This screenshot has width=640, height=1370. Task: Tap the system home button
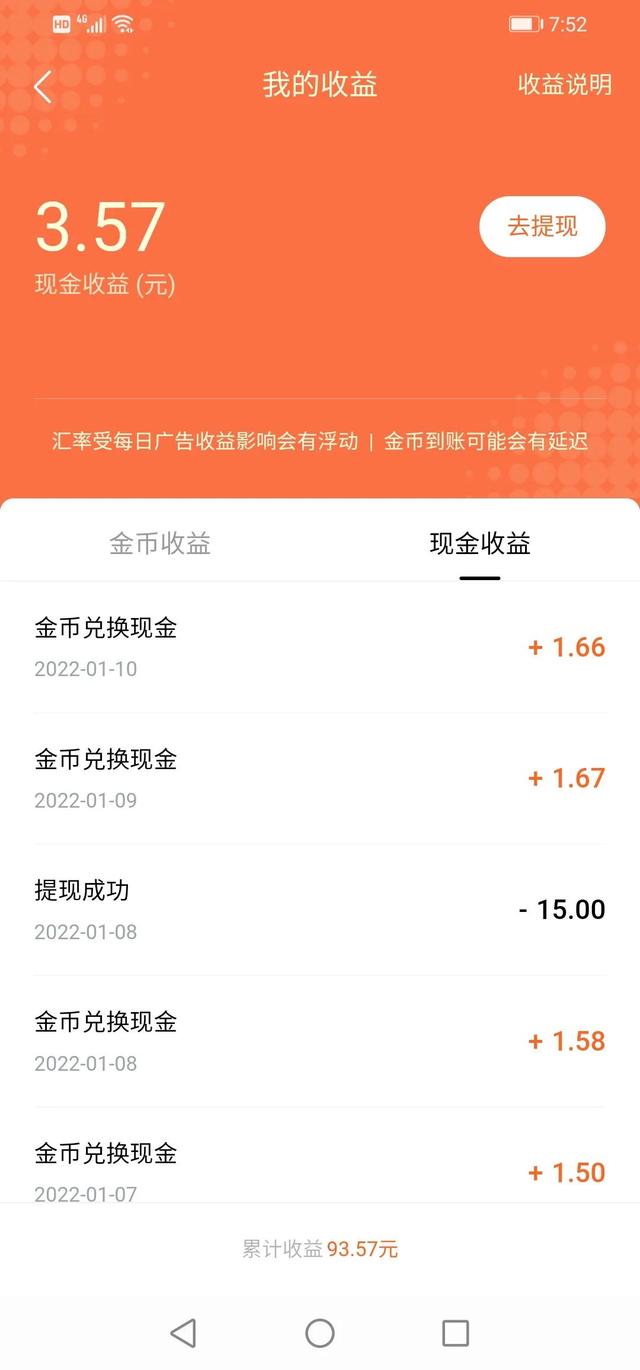320,1332
